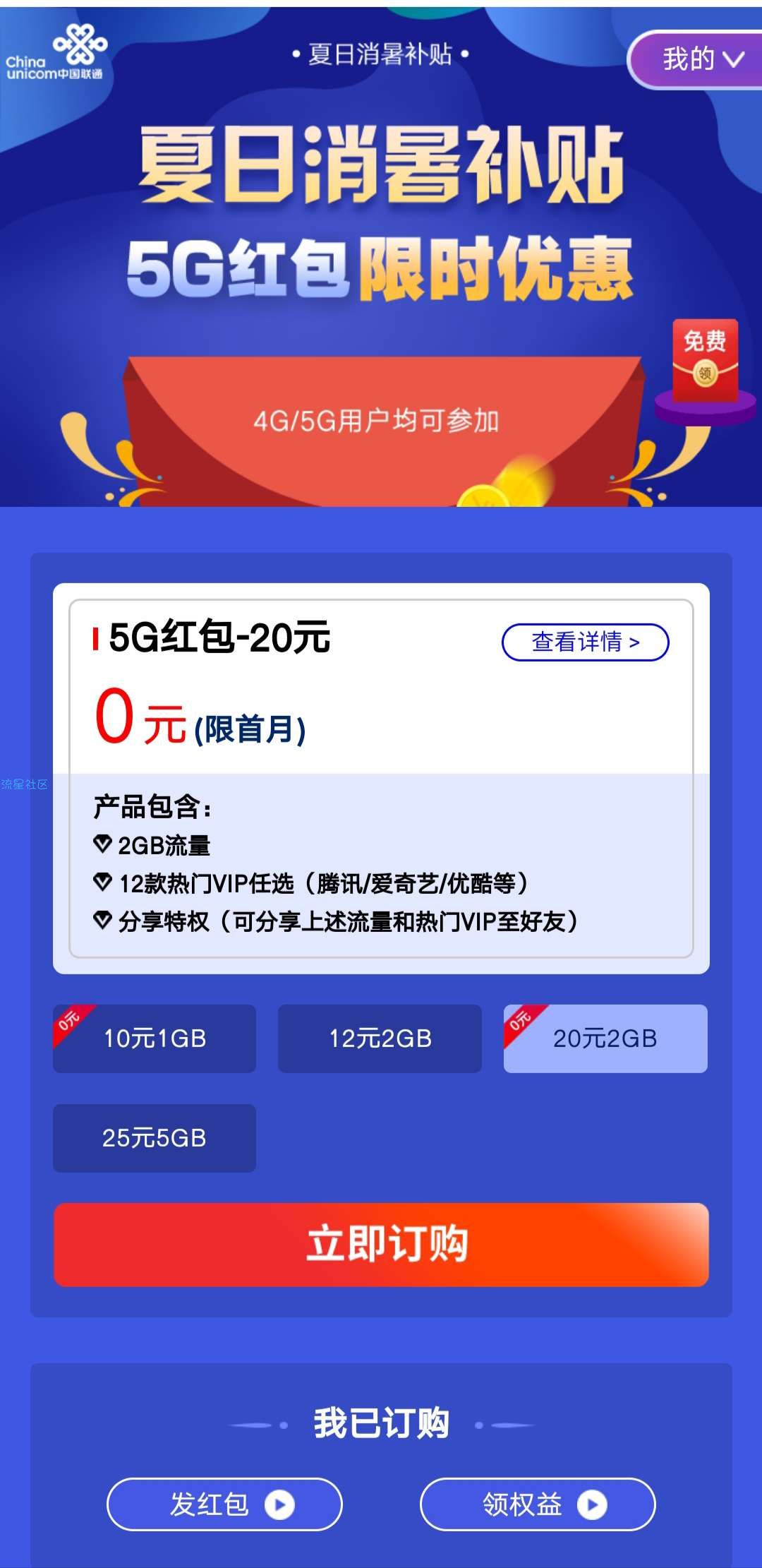The height and width of the screenshot is (1568, 762).
Task: Open 查看详情 for 5G红包-20元
Action: [x=585, y=642]
